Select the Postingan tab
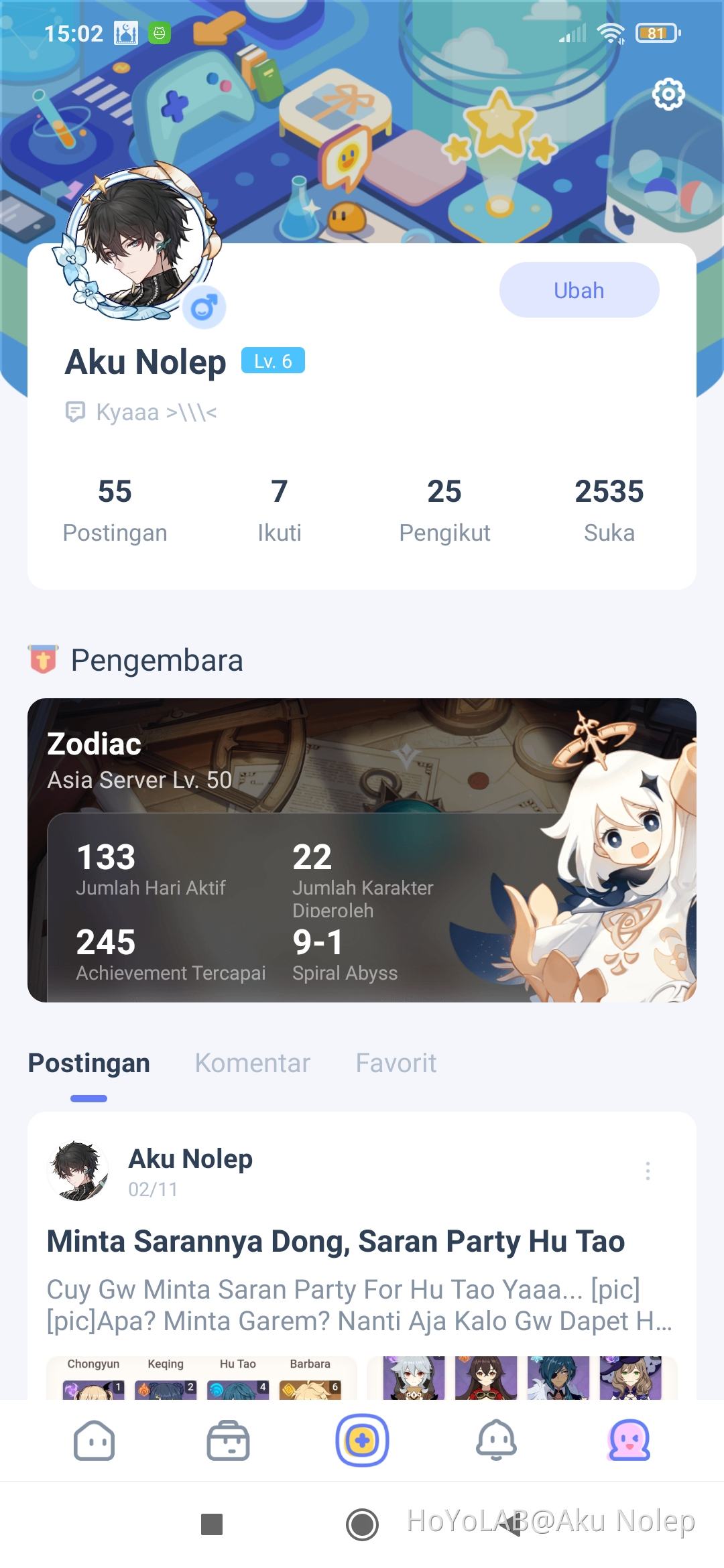This screenshot has height=1568, width=724. tap(89, 1063)
